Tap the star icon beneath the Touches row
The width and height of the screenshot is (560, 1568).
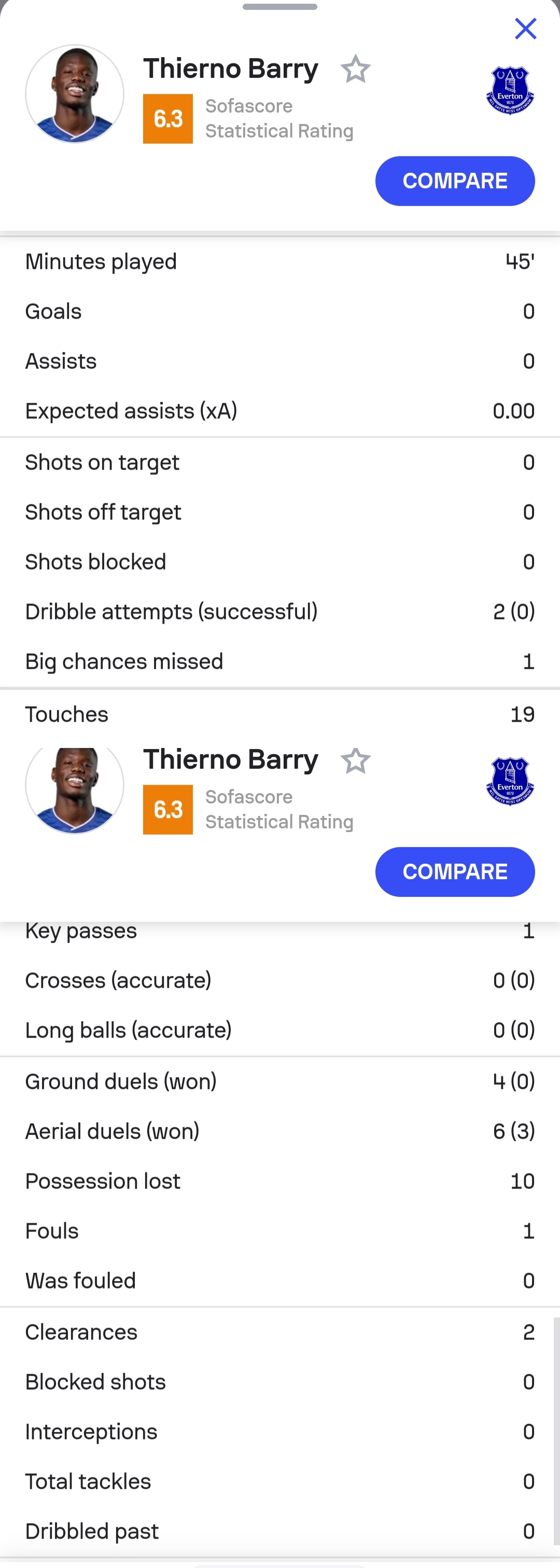(x=356, y=760)
